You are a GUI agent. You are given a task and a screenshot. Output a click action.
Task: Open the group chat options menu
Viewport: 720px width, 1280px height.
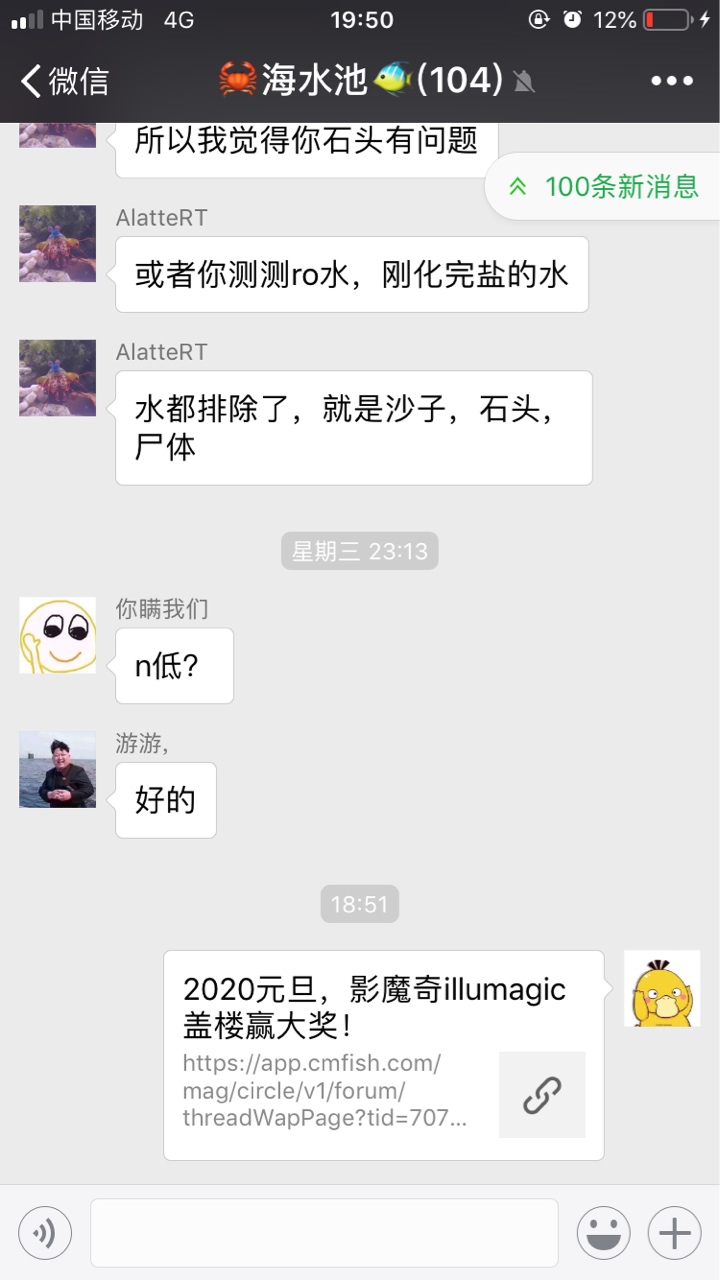coord(671,81)
